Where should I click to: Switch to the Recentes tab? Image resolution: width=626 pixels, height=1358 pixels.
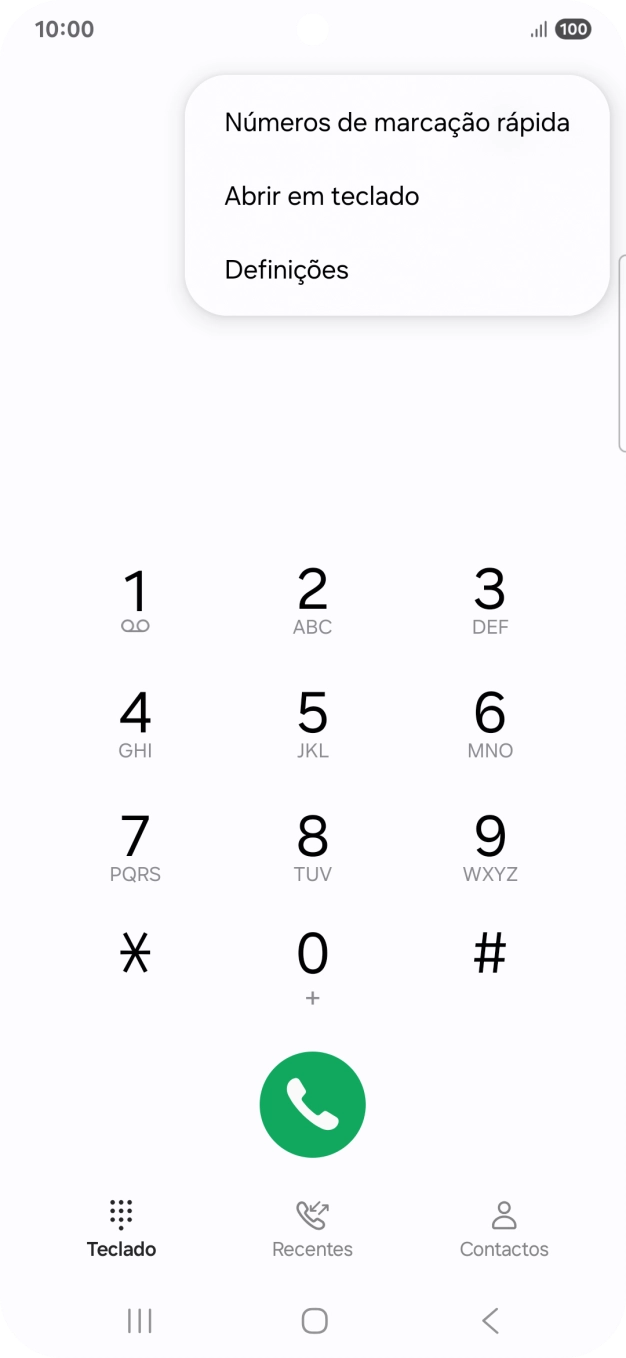(312, 1229)
